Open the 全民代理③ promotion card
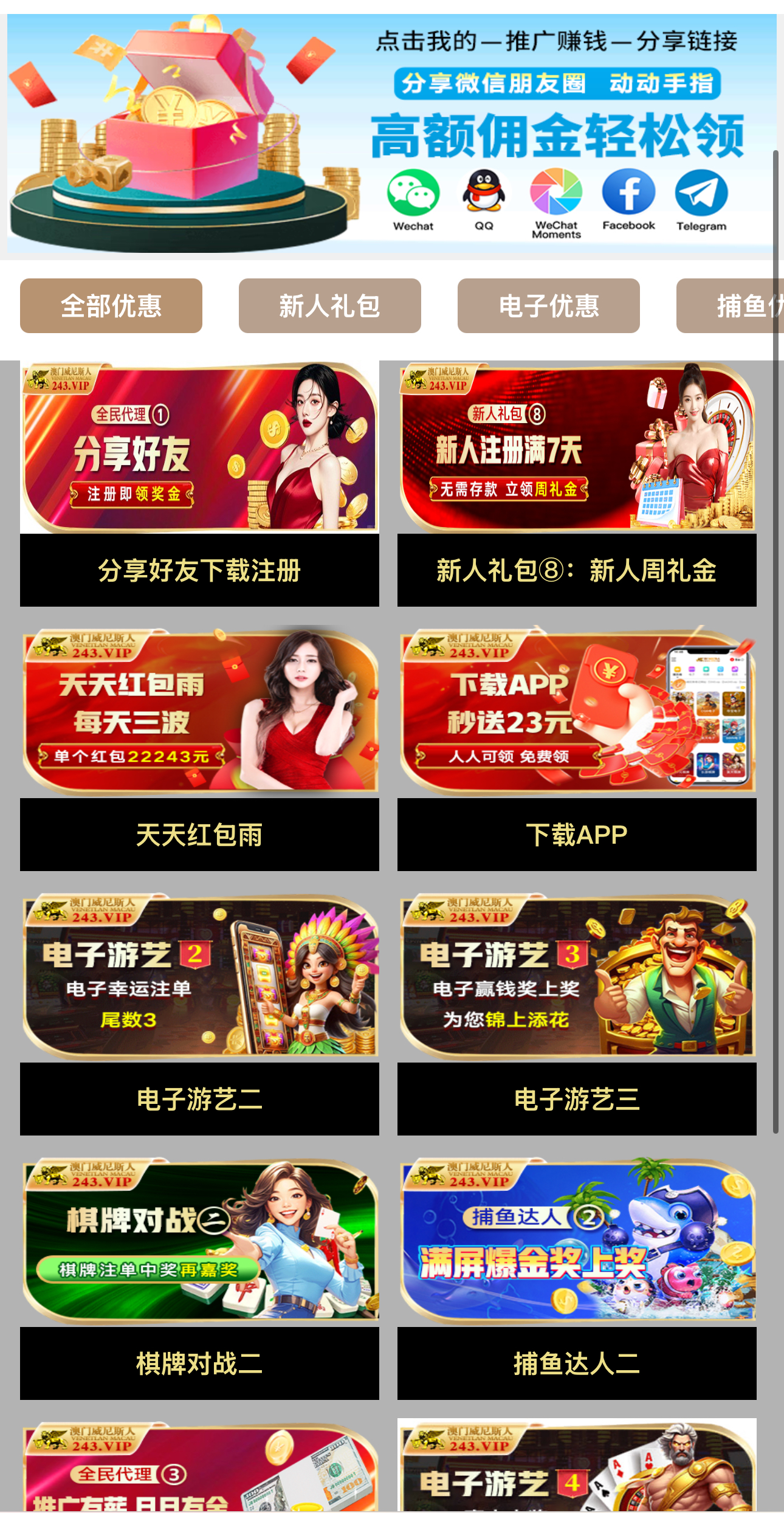Screen dimensions: 784x1513 tap(199, 1468)
